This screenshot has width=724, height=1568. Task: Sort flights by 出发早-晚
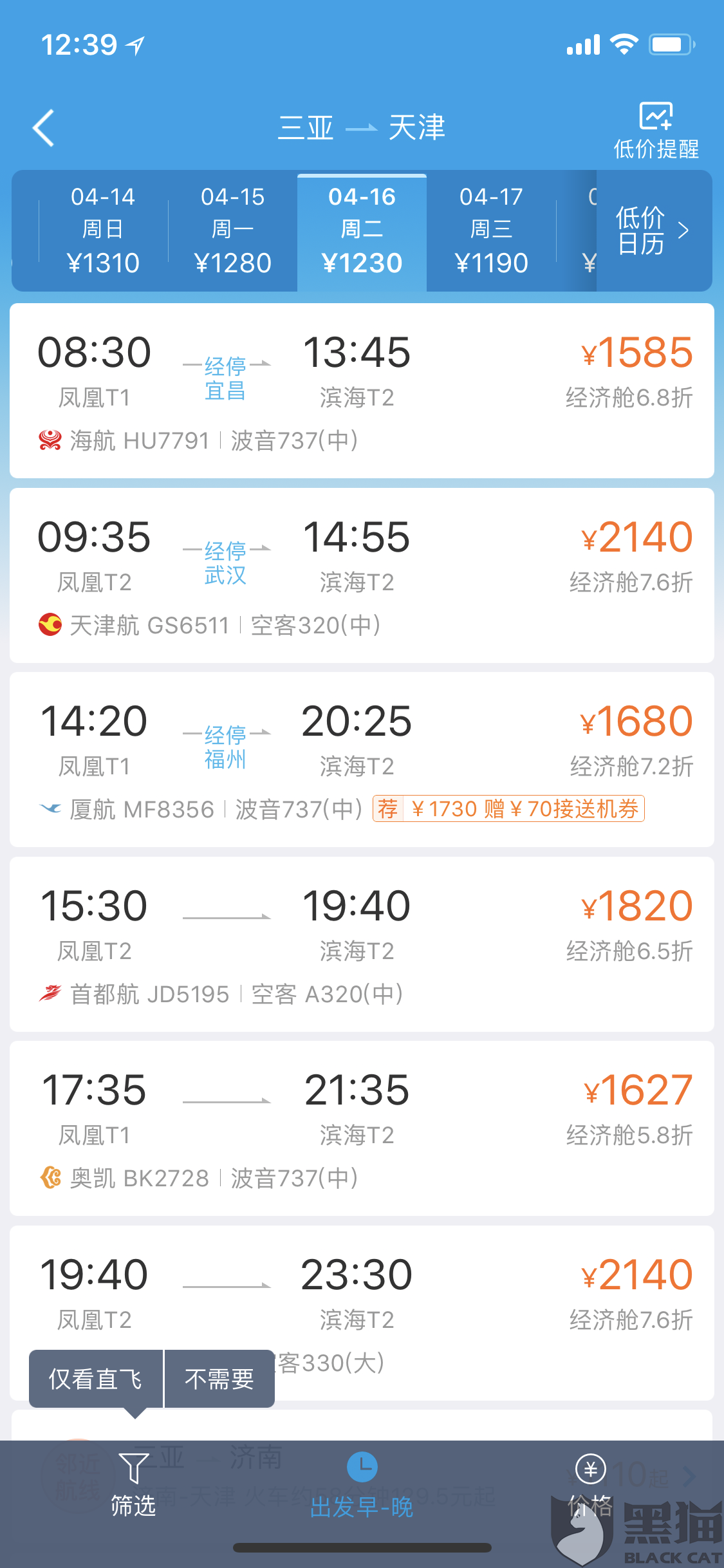pos(362,1488)
